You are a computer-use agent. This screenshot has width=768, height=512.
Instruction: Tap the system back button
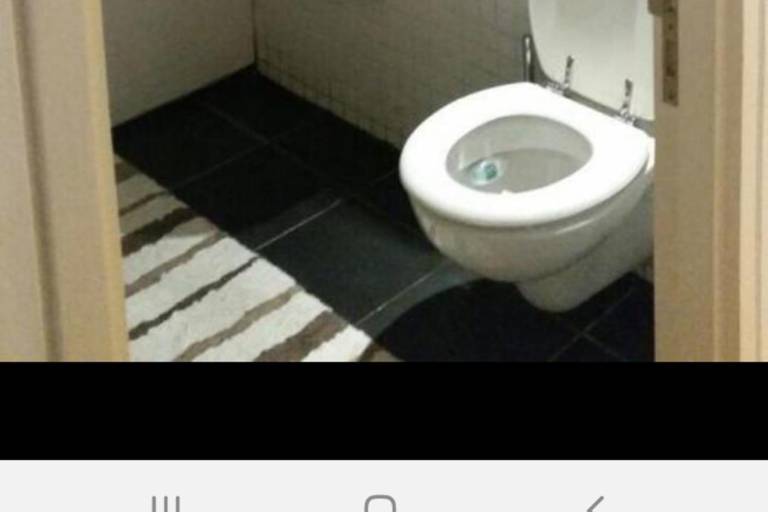click(594, 504)
